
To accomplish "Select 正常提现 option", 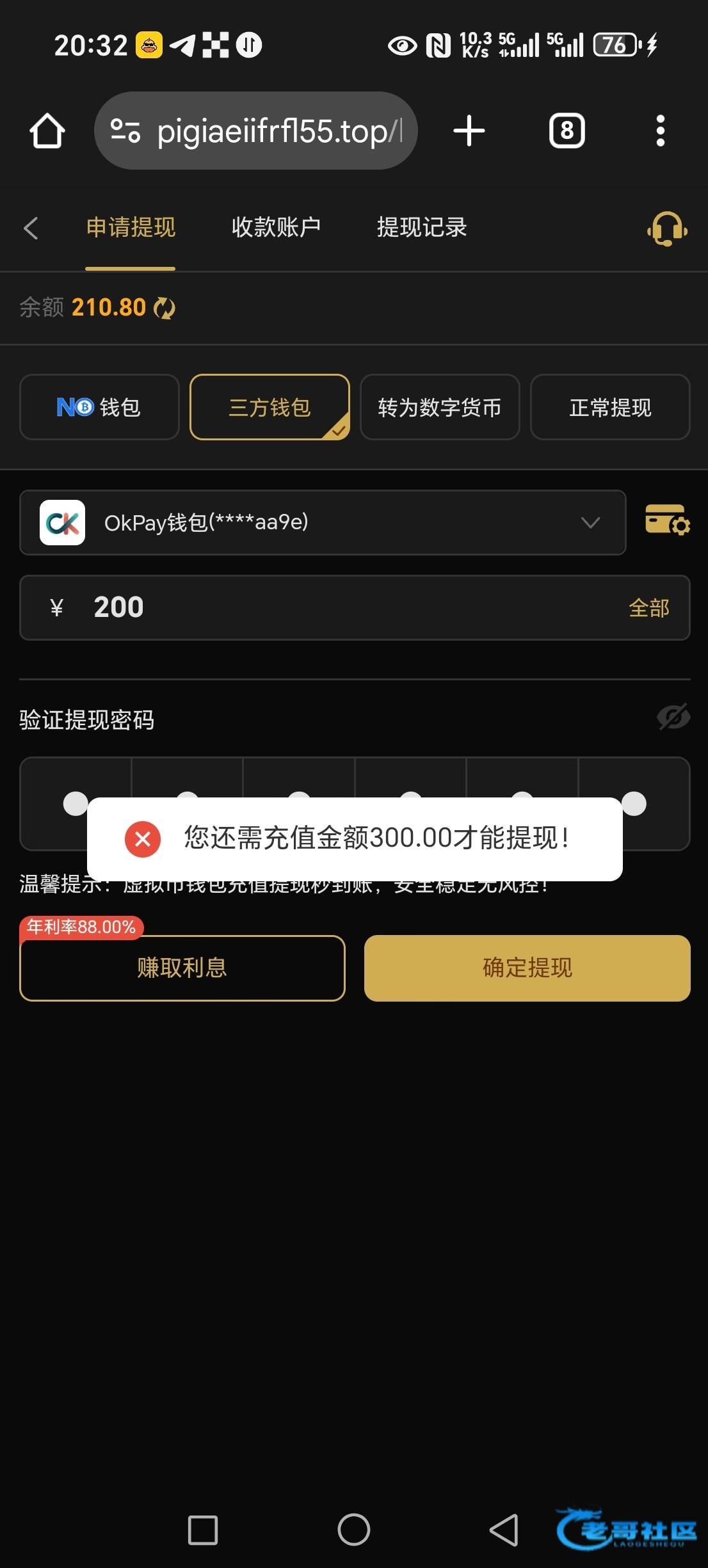I will click(x=610, y=407).
